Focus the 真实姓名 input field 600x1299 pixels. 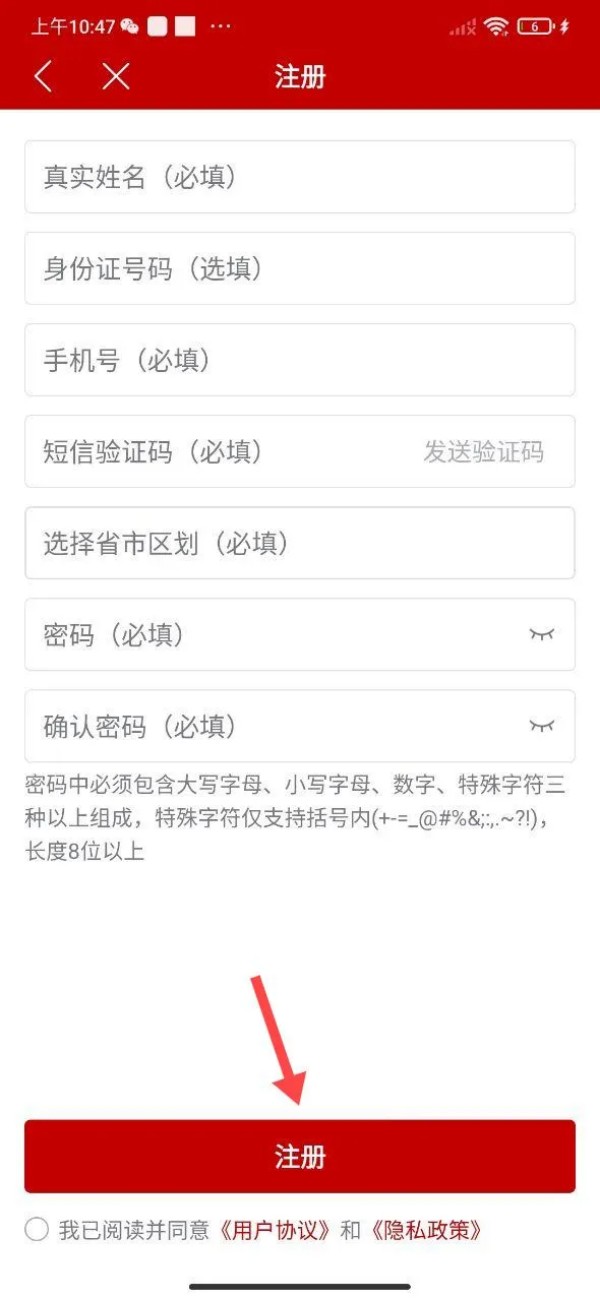tap(299, 177)
